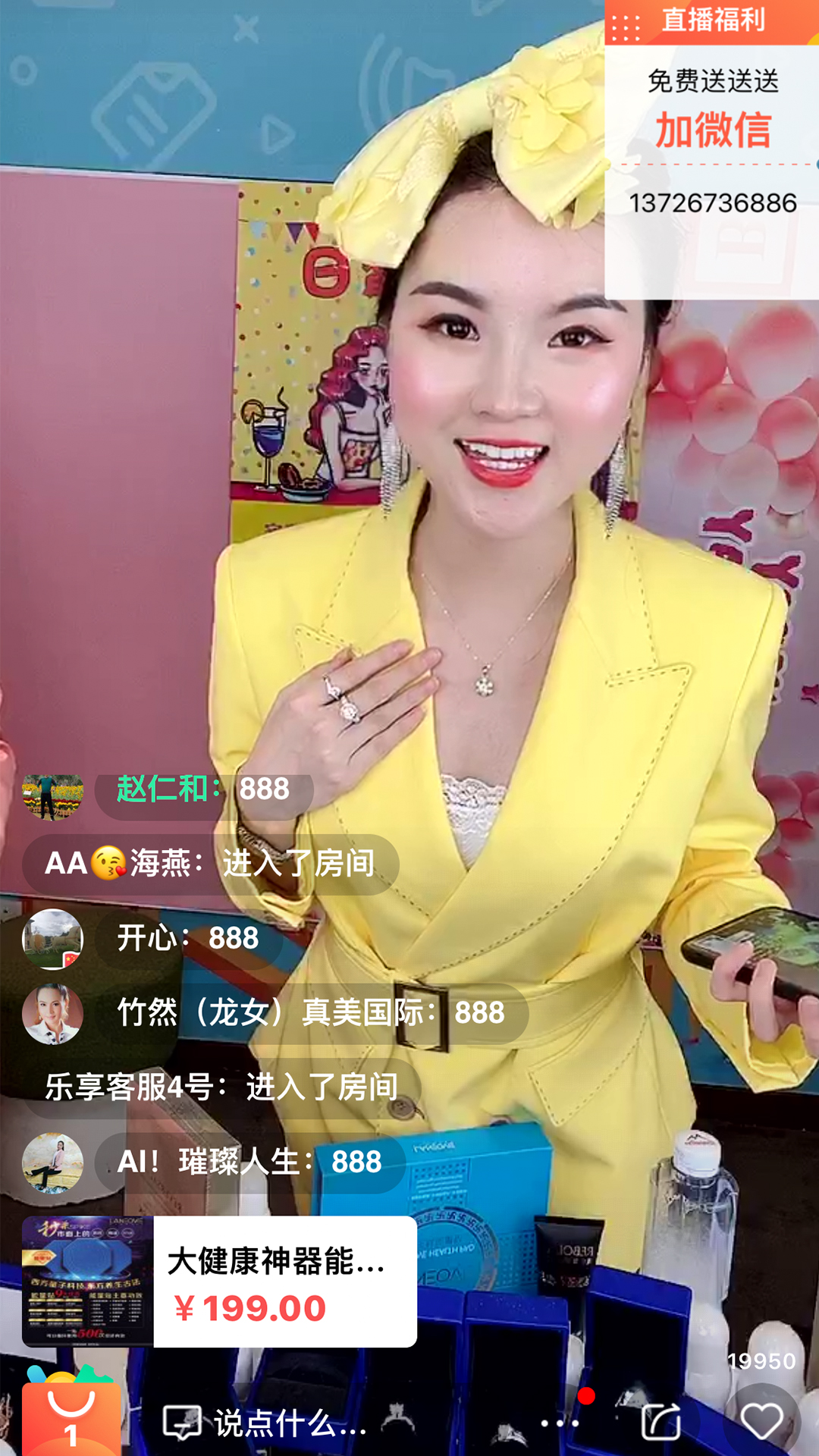View 赵仁和's profile from chat
819x1456 pixels.
click(x=52, y=793)
